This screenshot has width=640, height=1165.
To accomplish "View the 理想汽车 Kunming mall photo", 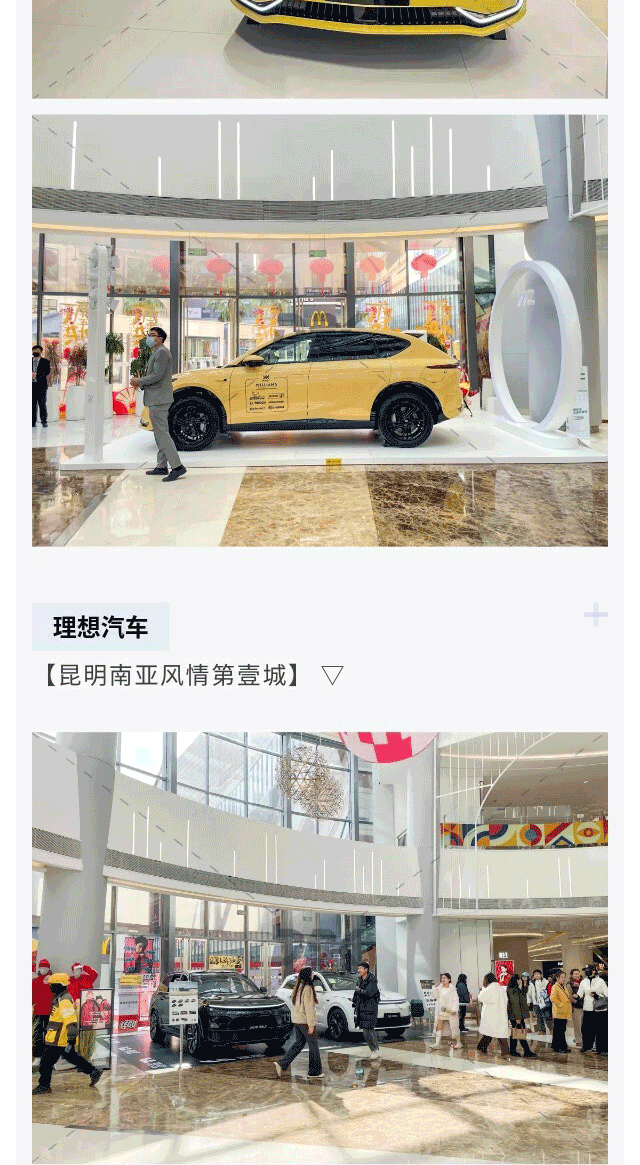I will coord(319,945).
